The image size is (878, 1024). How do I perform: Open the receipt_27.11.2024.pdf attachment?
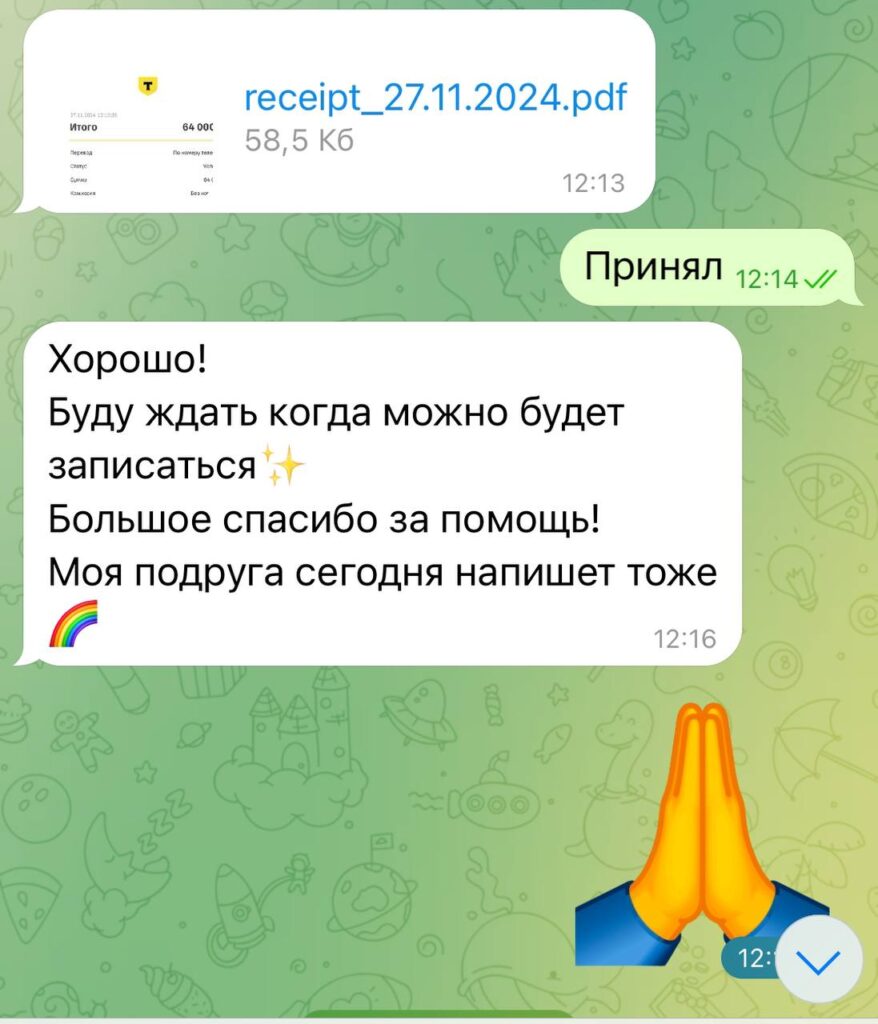435,99
